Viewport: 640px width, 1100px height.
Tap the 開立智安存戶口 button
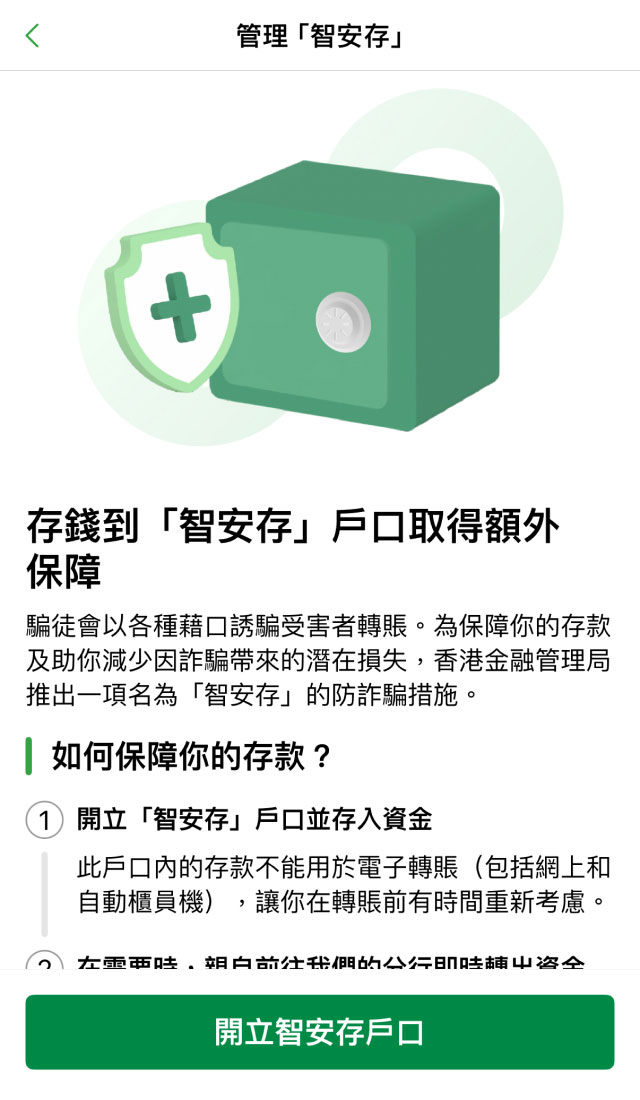click(x=320, y=1032)
